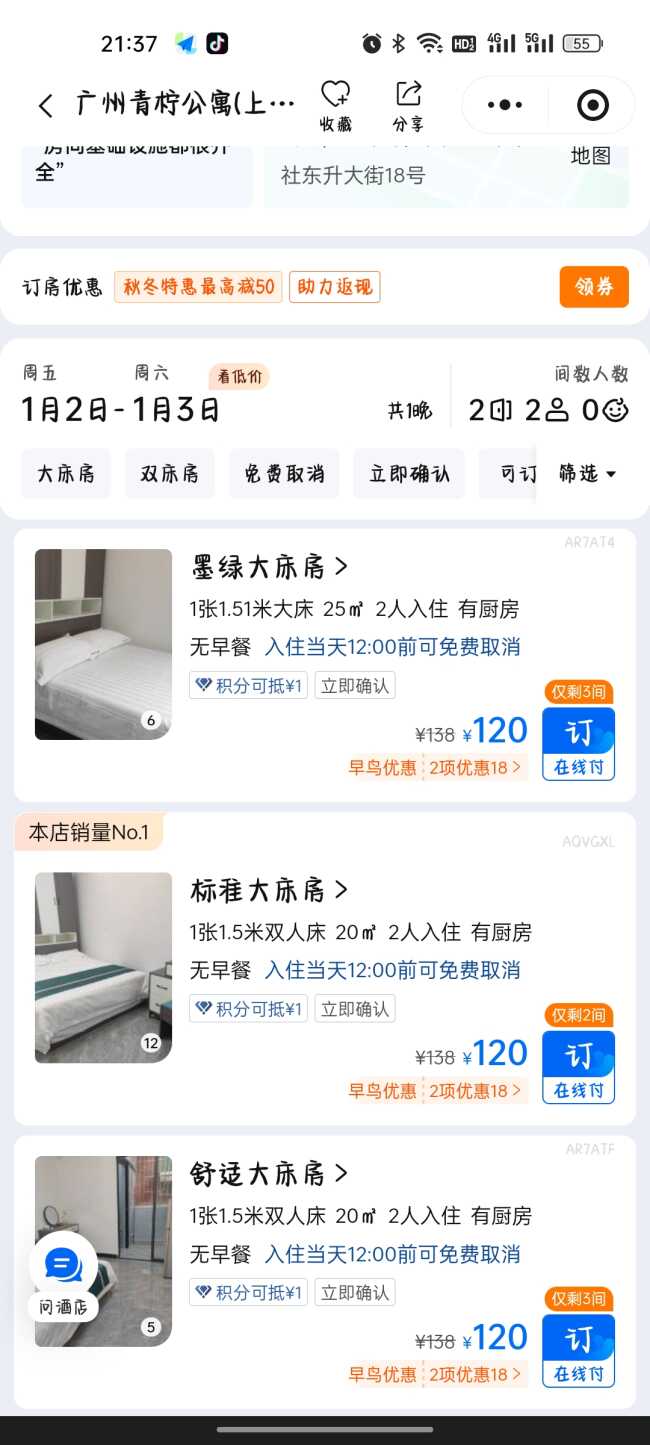Image resolution: width=650 pixels, height=1445 pixels.
Task: Select the 立即确认 filter chip
Action: [x=409, y=474]
